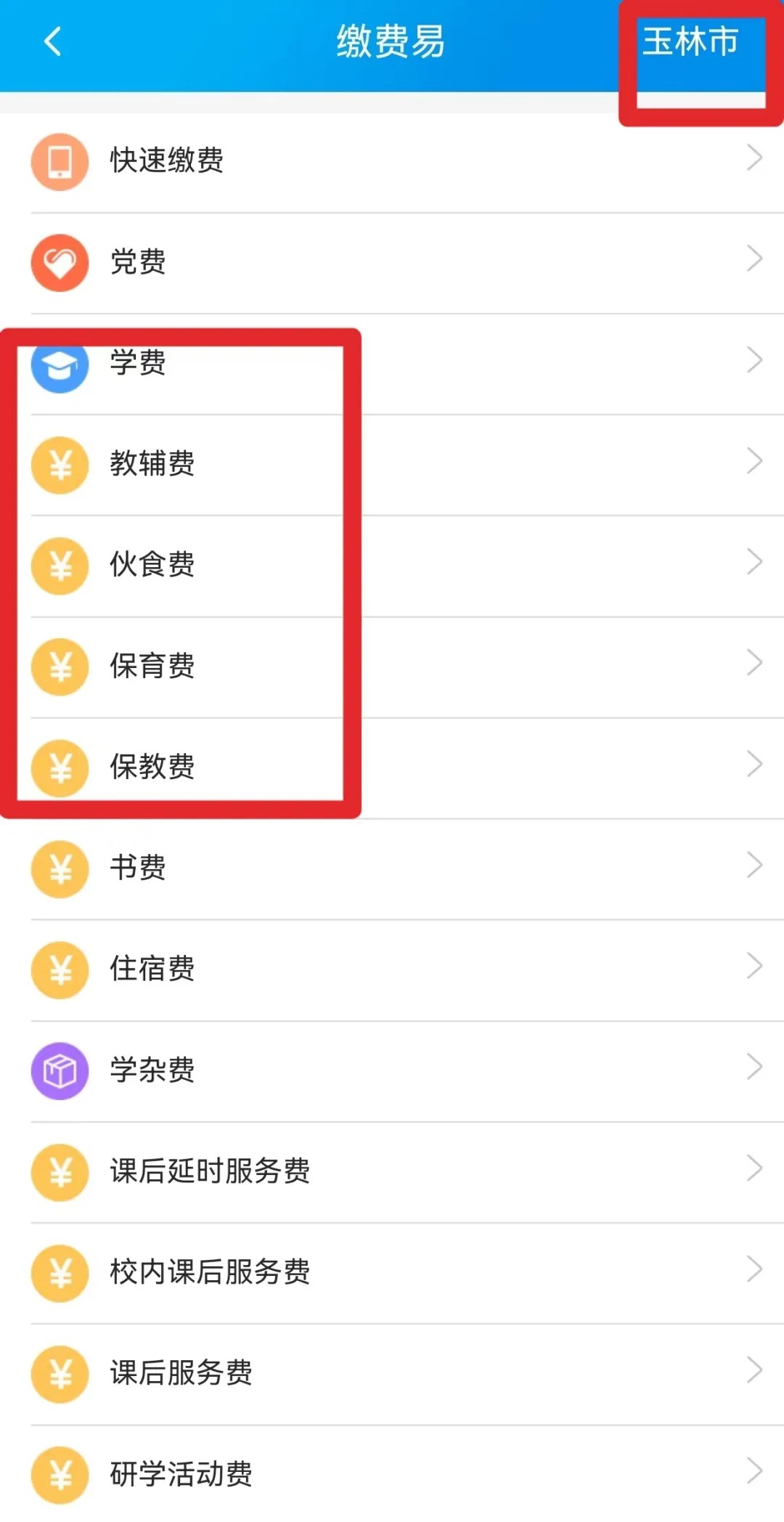Tap the 住宿费 yuan icon

(x=60, y=970)
